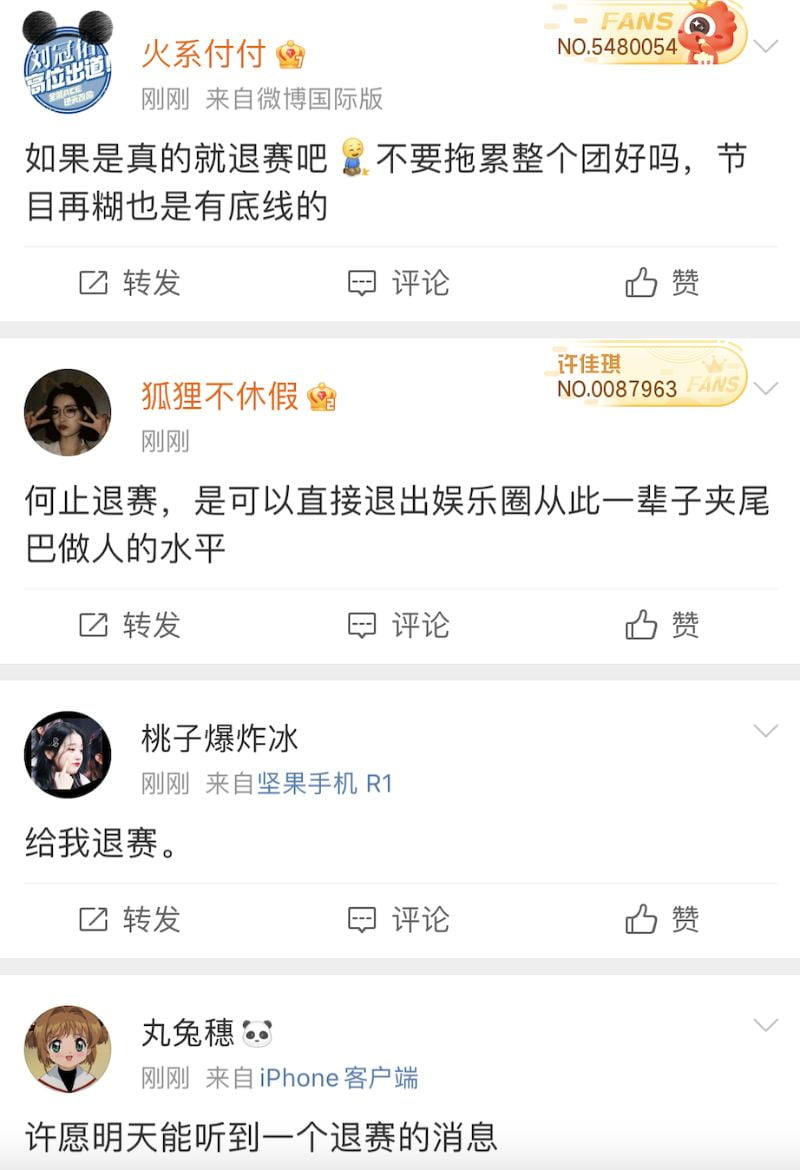
Task: Tap the iPhone客户端 source link
Action: [x=339, y=1078]
